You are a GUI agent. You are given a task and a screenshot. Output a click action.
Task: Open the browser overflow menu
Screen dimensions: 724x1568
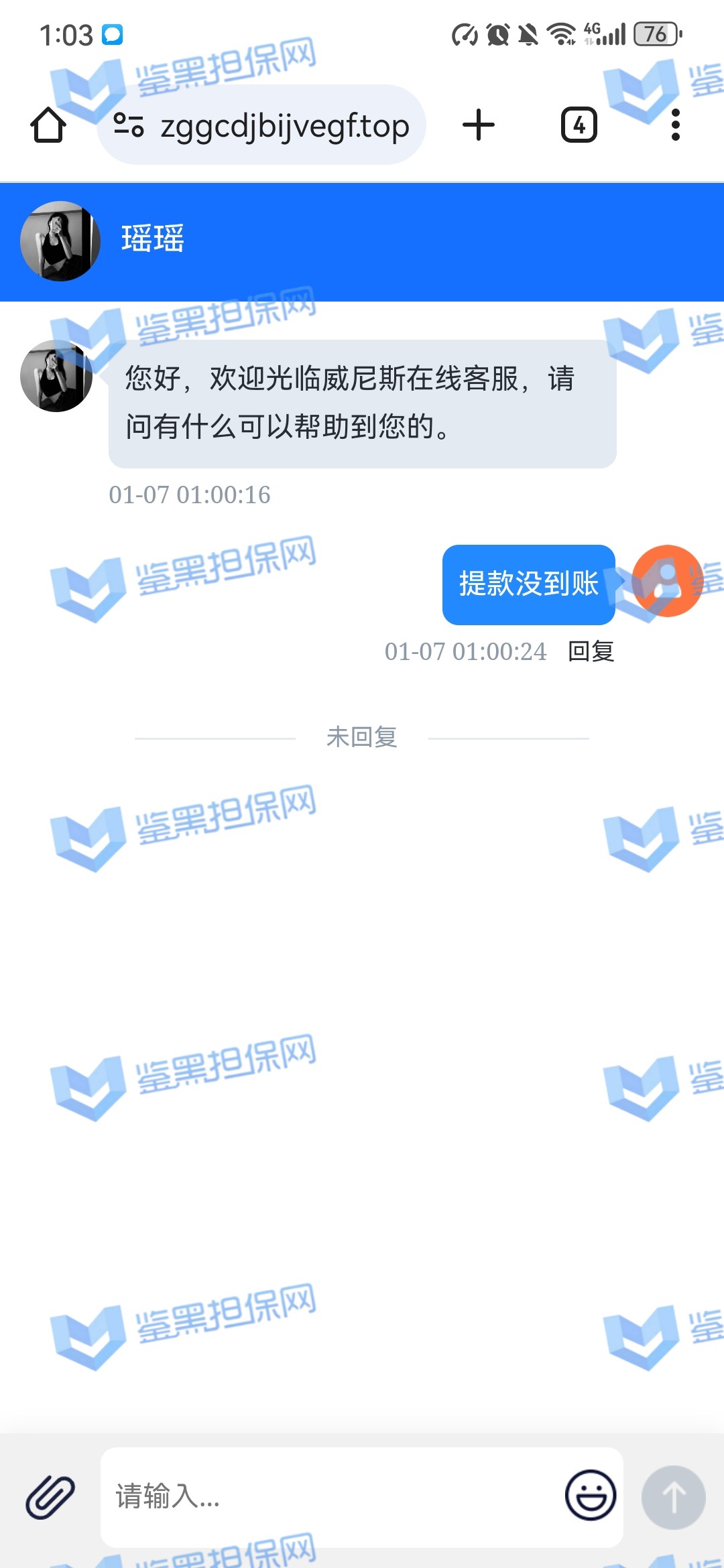[x=675, y=125]
